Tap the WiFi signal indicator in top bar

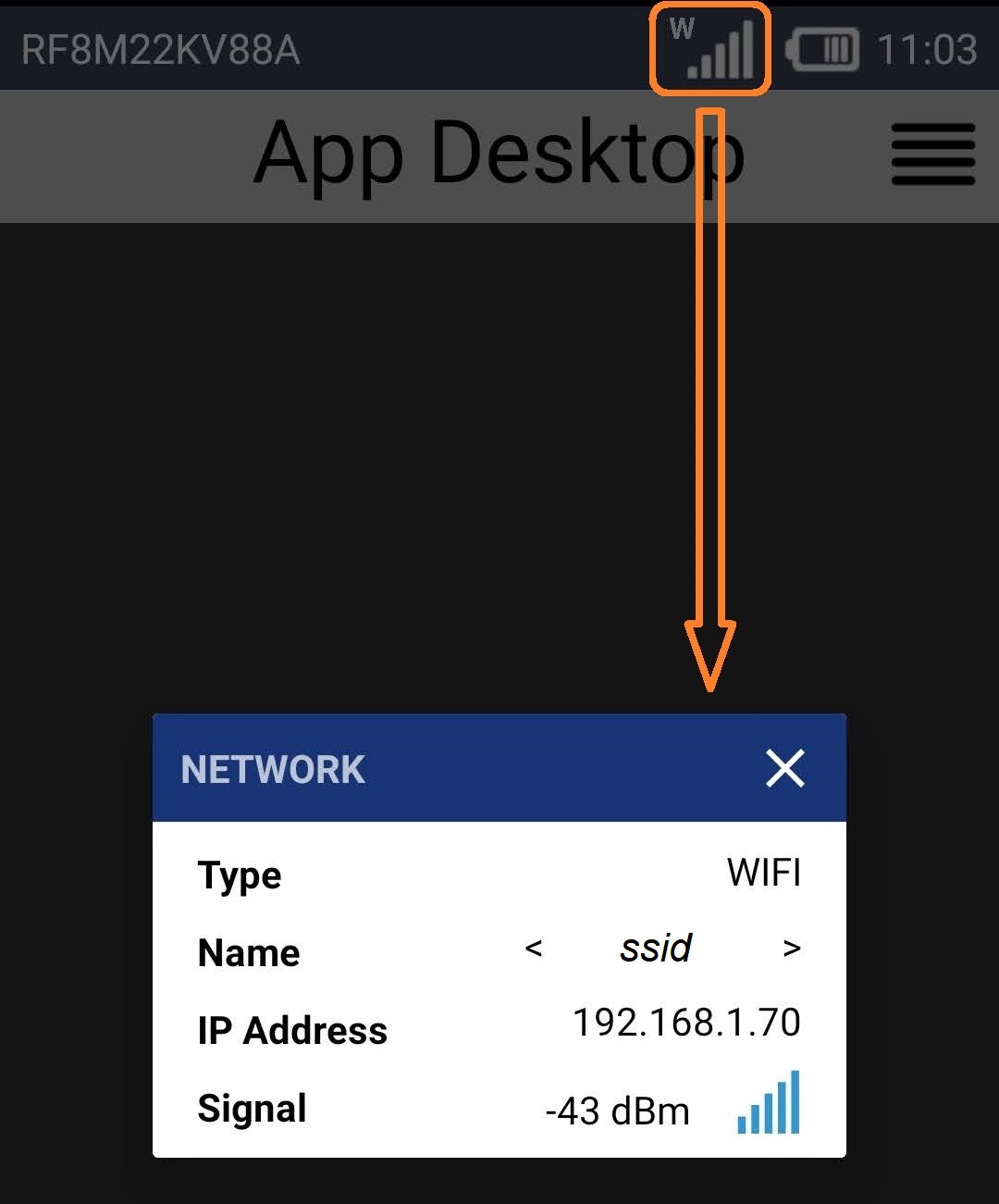[x=710, y=50]
